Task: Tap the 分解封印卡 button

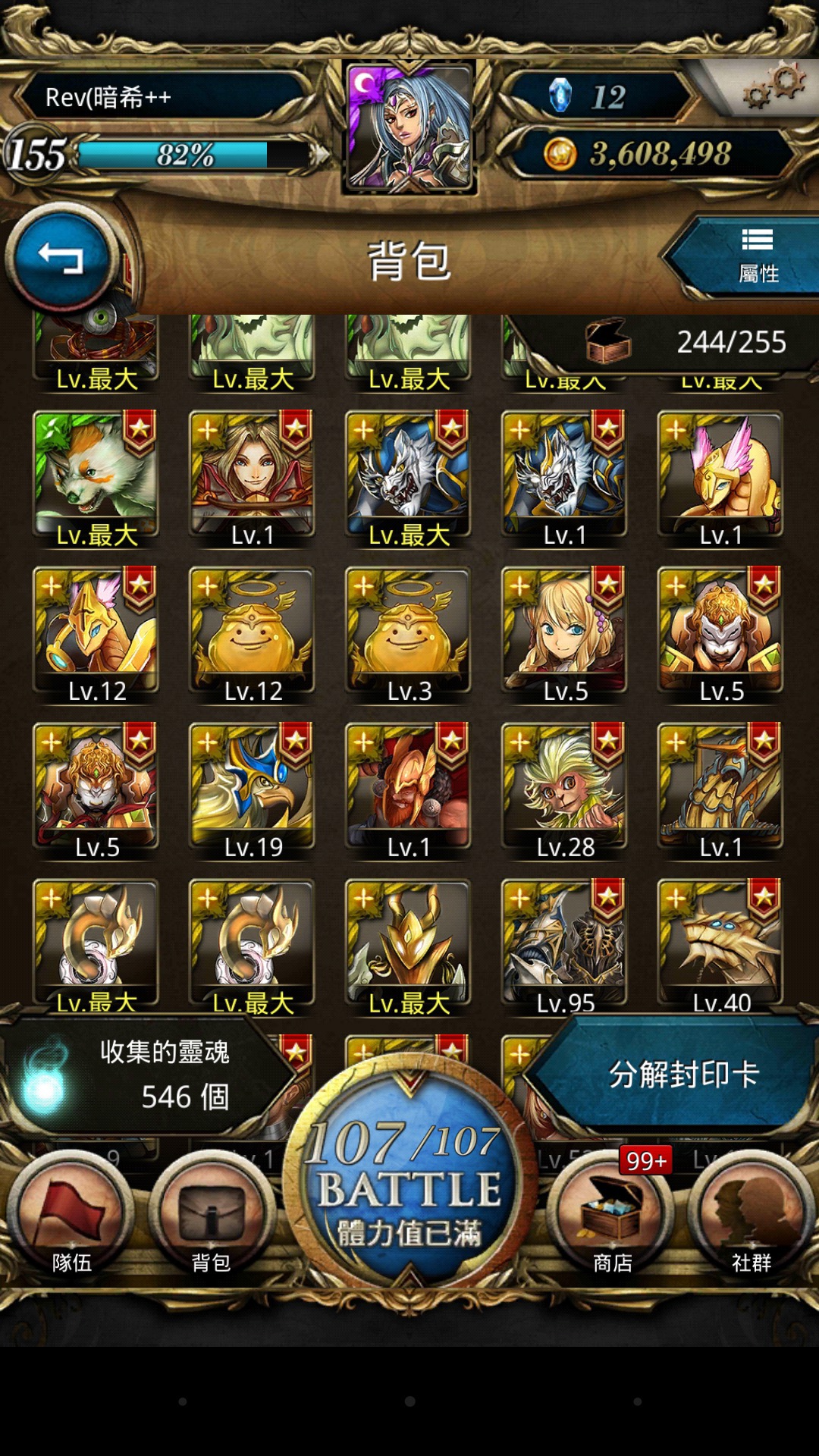Action: pyautogui.click(x=682, y=1074)
